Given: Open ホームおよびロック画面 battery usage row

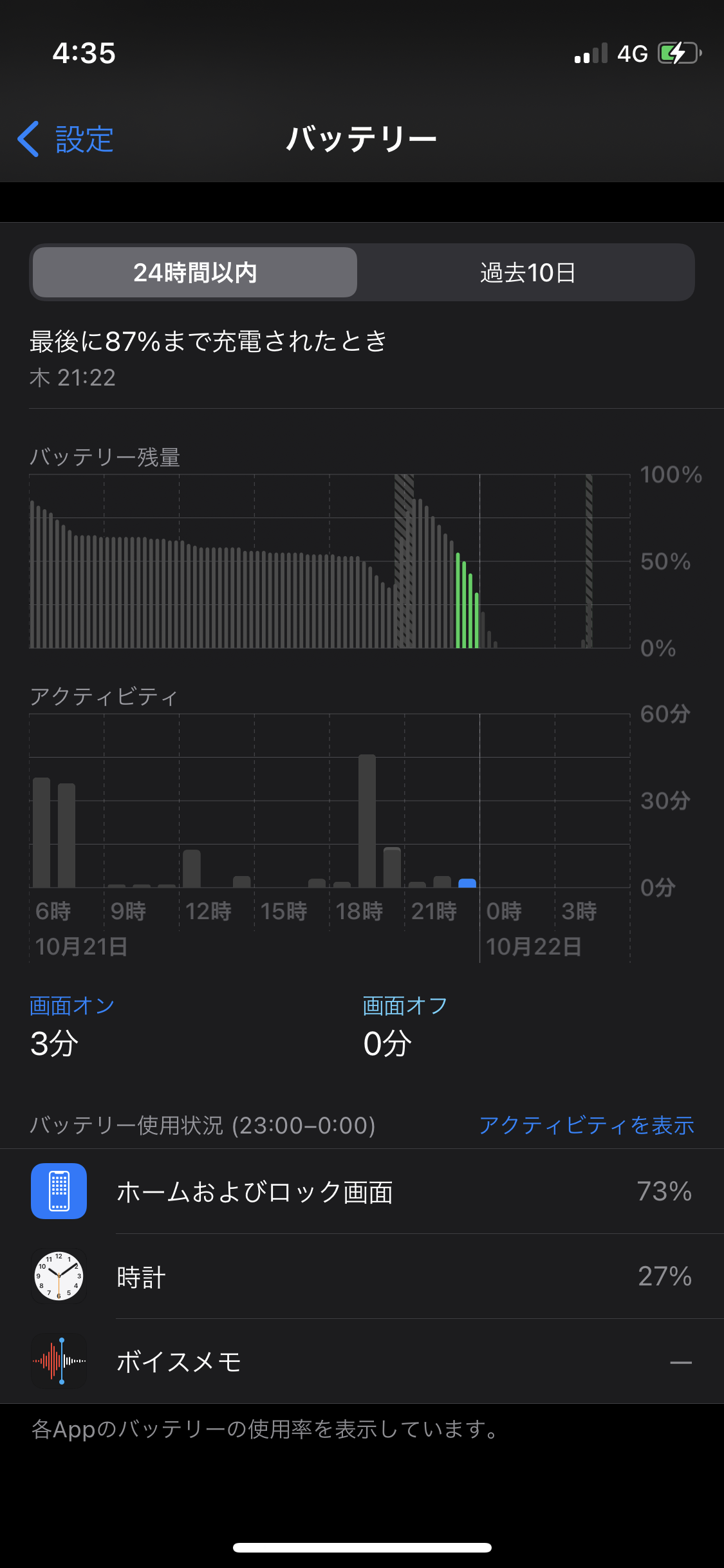Looking at the screenshot, I should tap(362, 1191).
